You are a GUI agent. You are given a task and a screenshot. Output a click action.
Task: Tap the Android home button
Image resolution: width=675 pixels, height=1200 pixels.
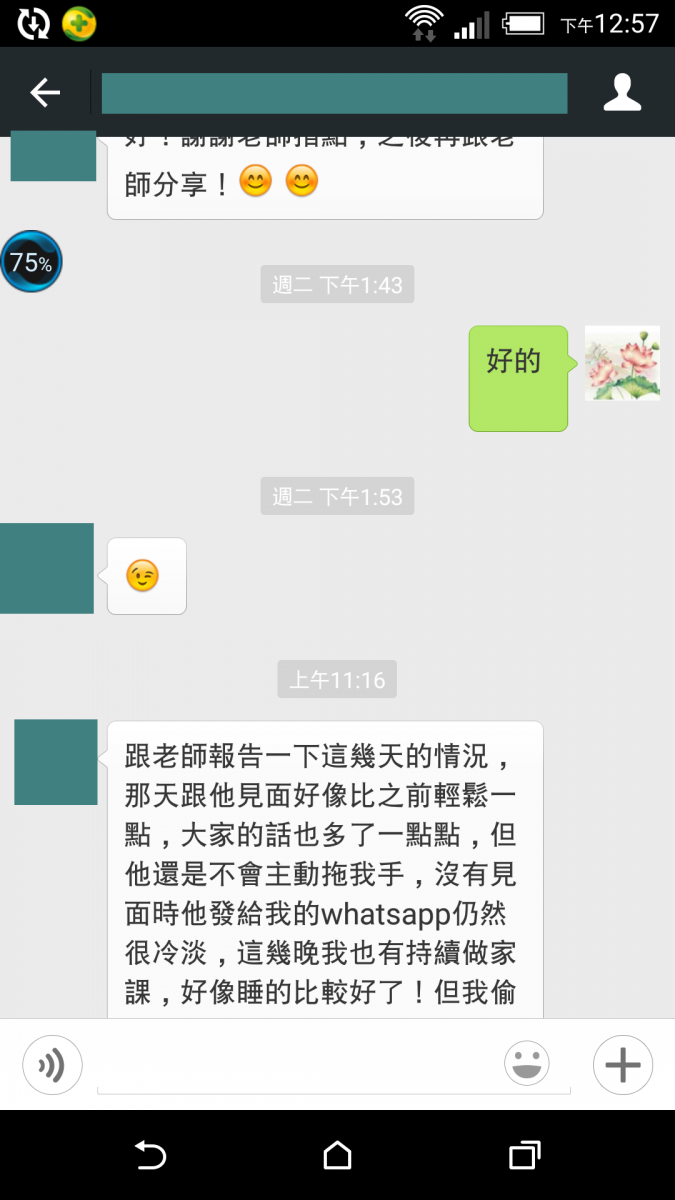337,1156
